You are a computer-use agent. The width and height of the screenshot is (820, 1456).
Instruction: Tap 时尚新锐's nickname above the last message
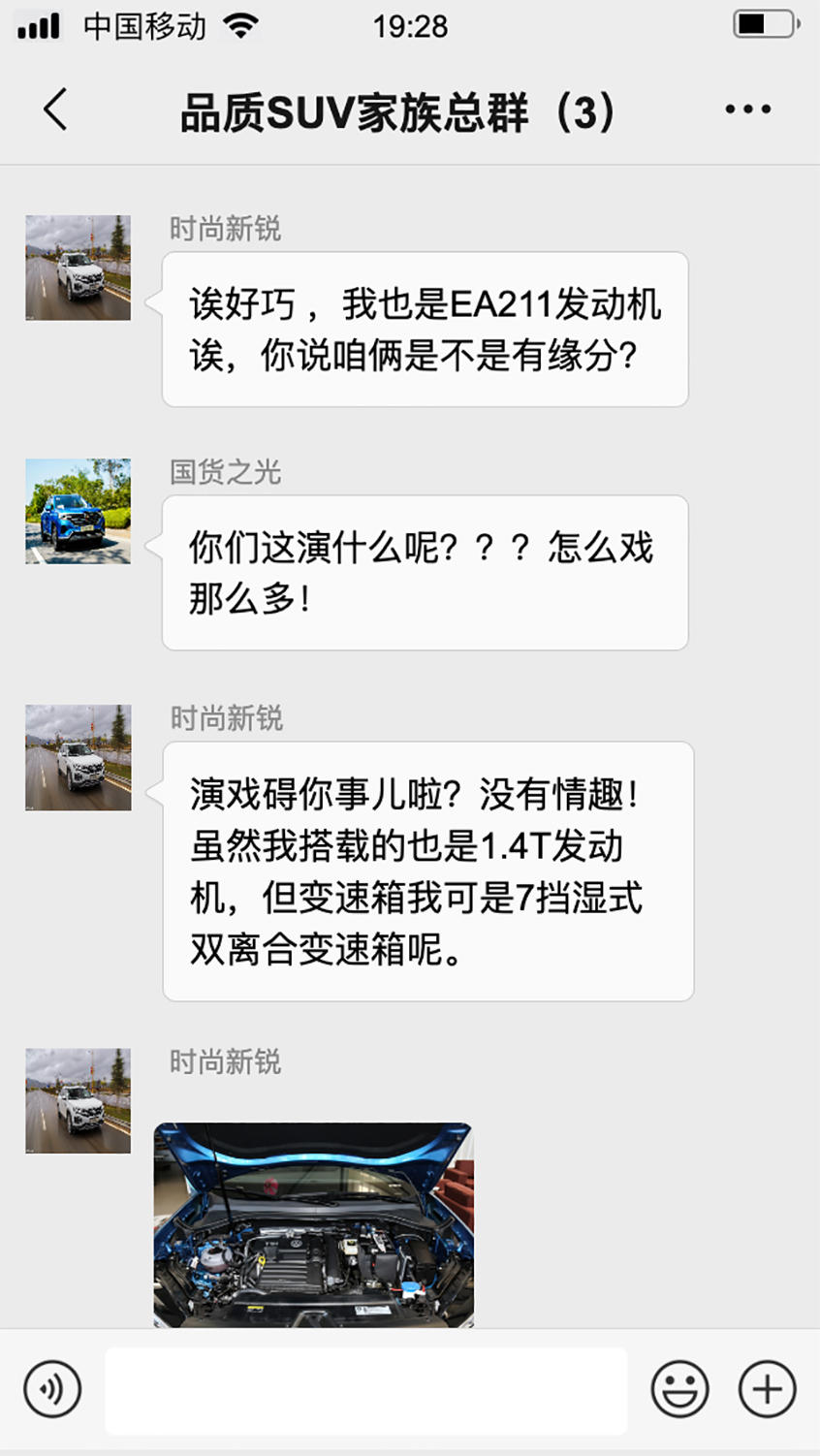pos(226,1062)
